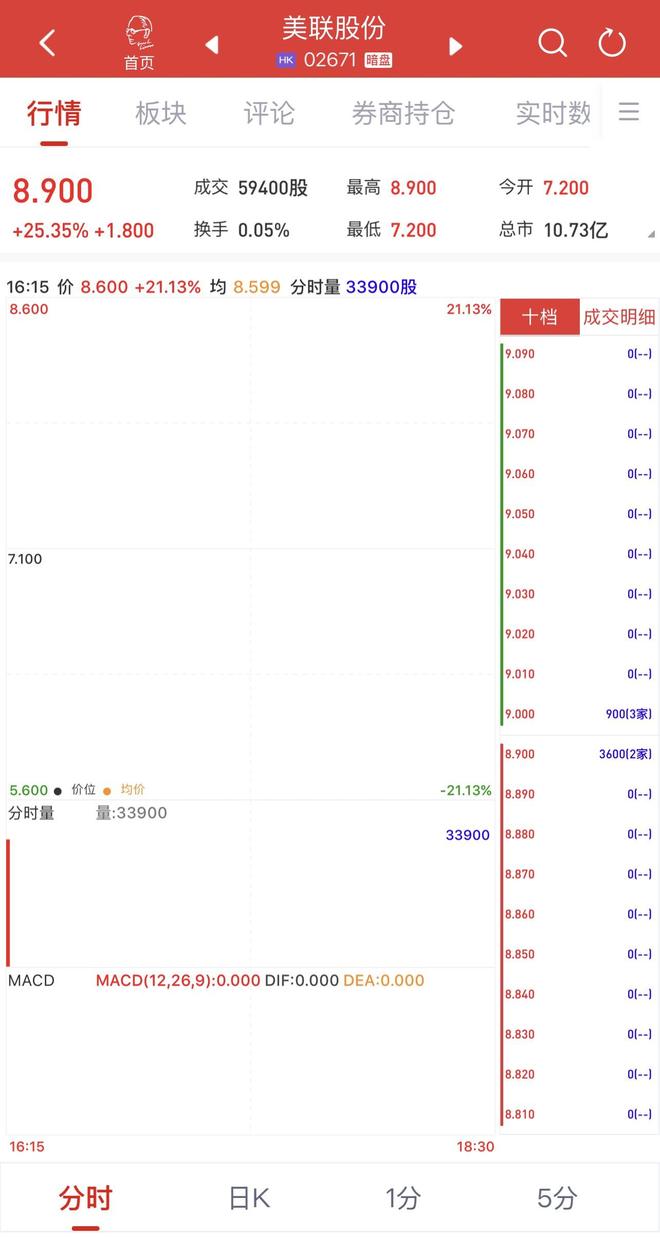The image size is (660, 1237).
Task: Open the tab list menu icon
Action: [x=629, y=112]
